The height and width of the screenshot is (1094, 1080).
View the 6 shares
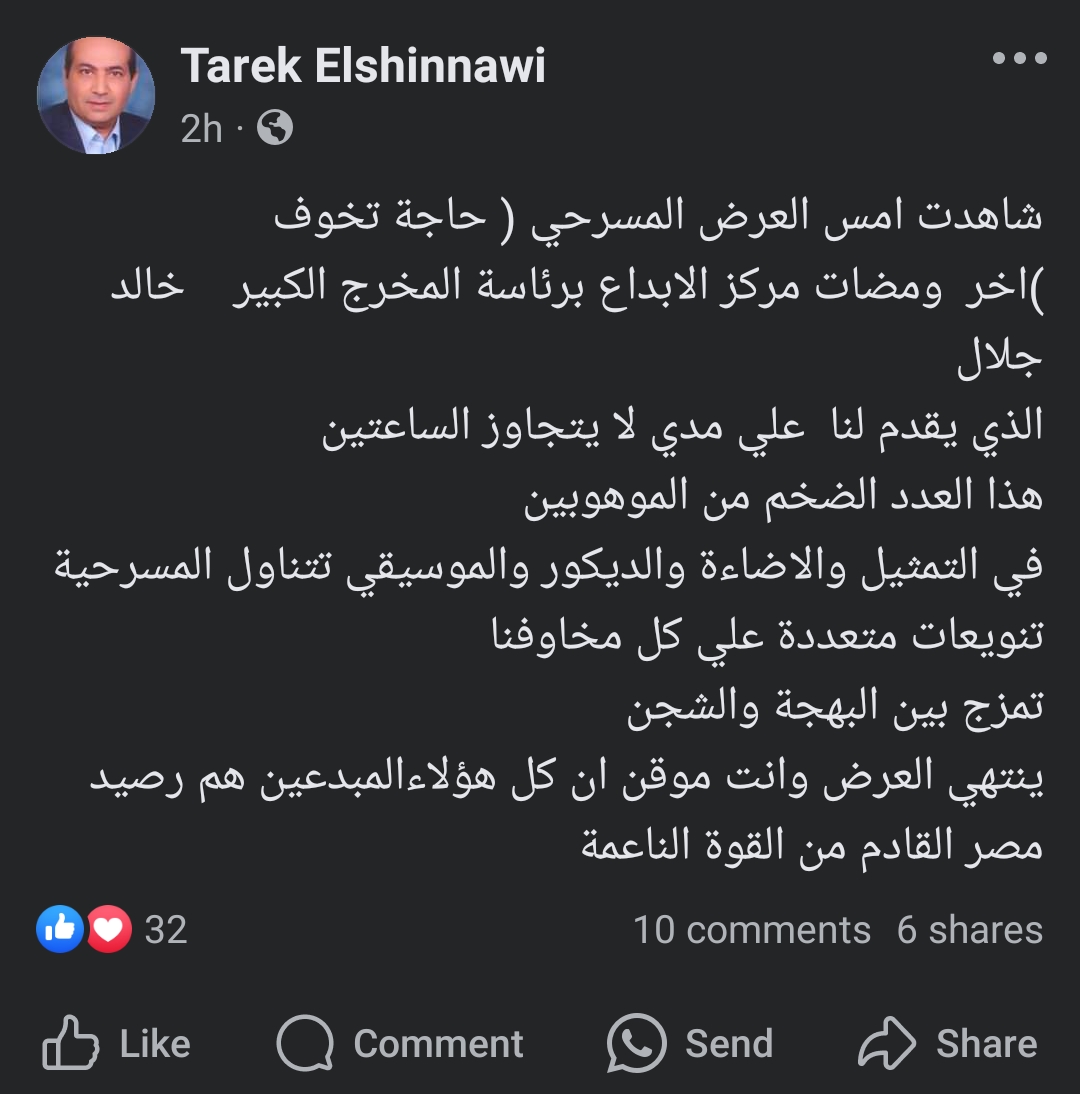click(969, 930)
